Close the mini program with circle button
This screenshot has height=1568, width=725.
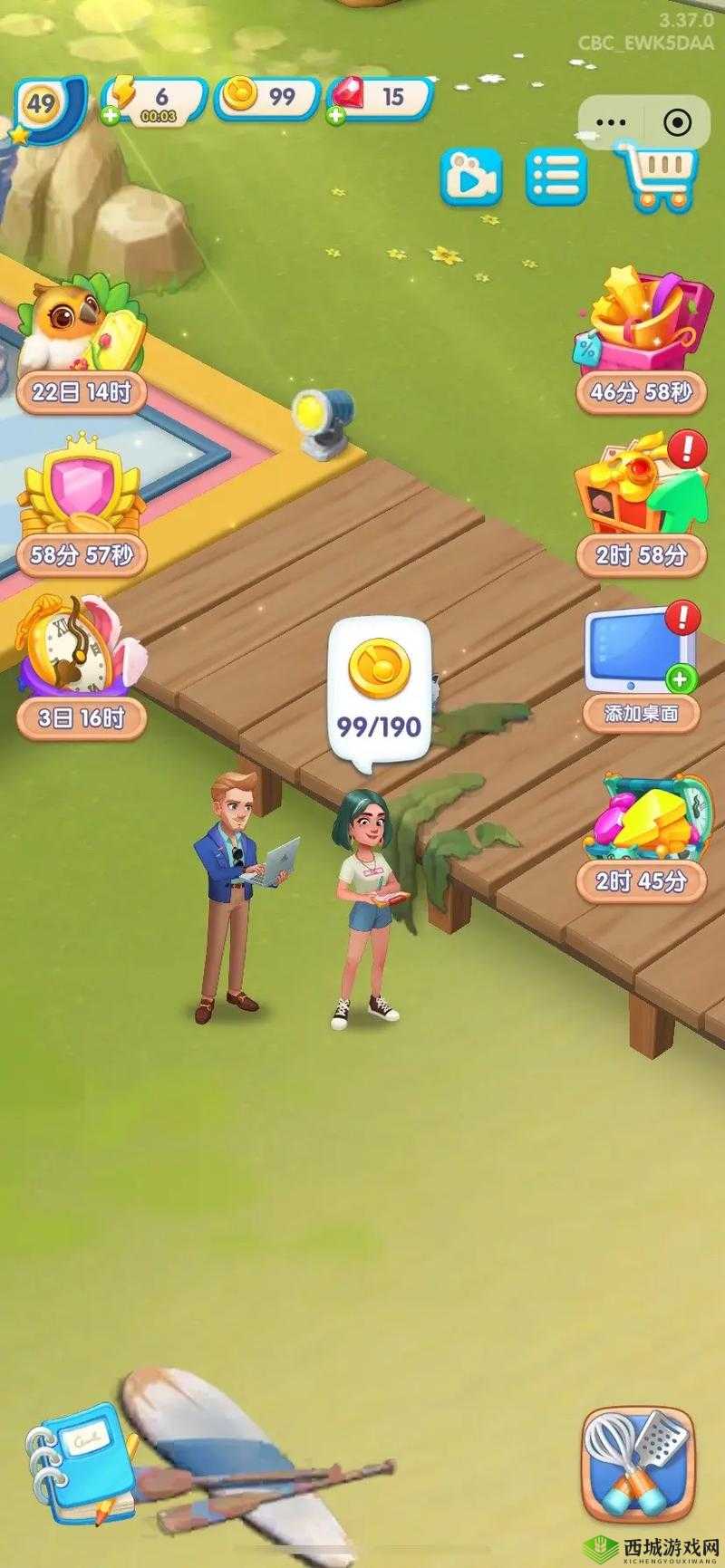pyautogui.click(x=676, y=122)
